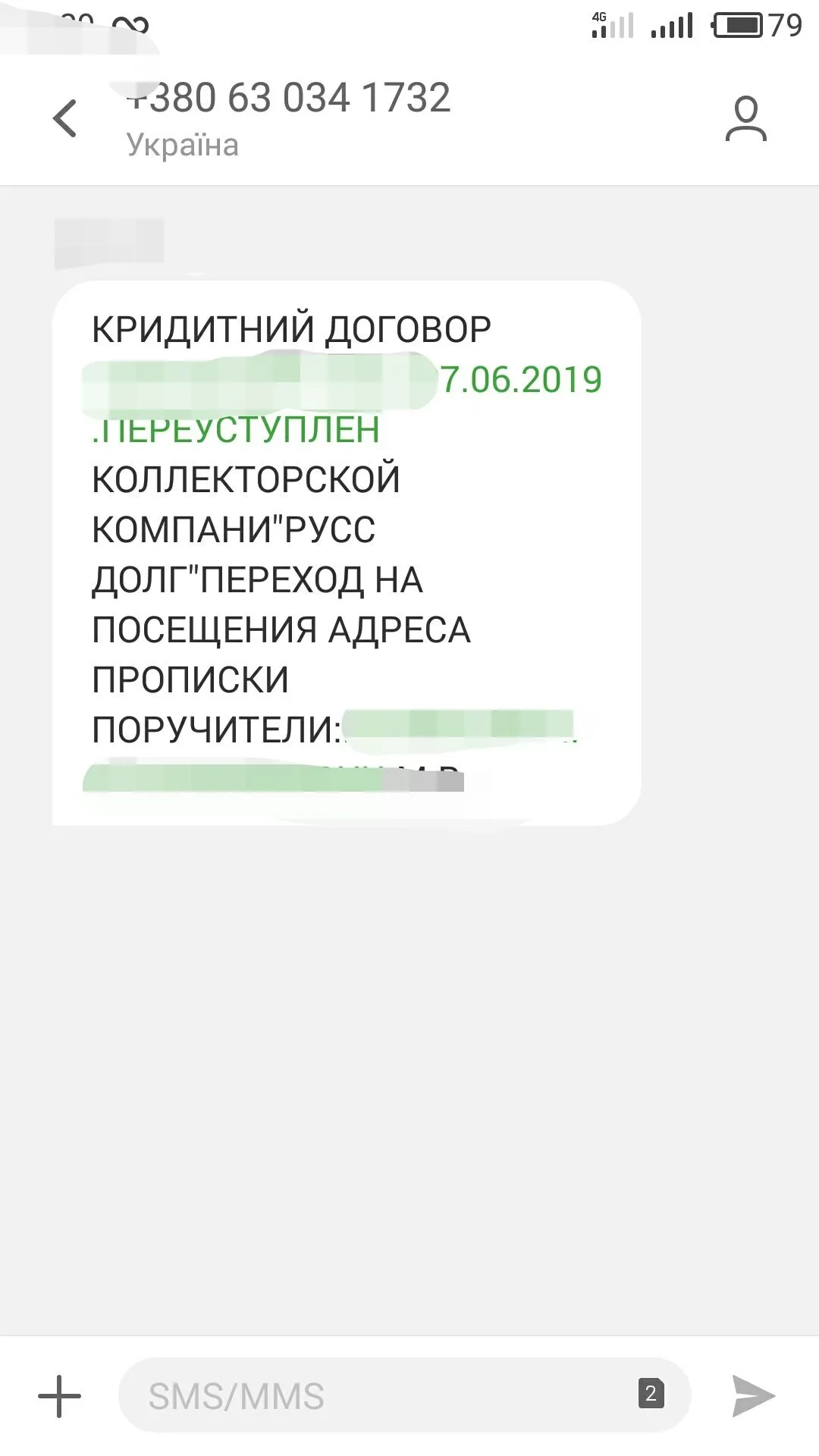The height and width of the screenshot is (1456, 819).
Task: Send the message with the arrow
Action: 753,1395
